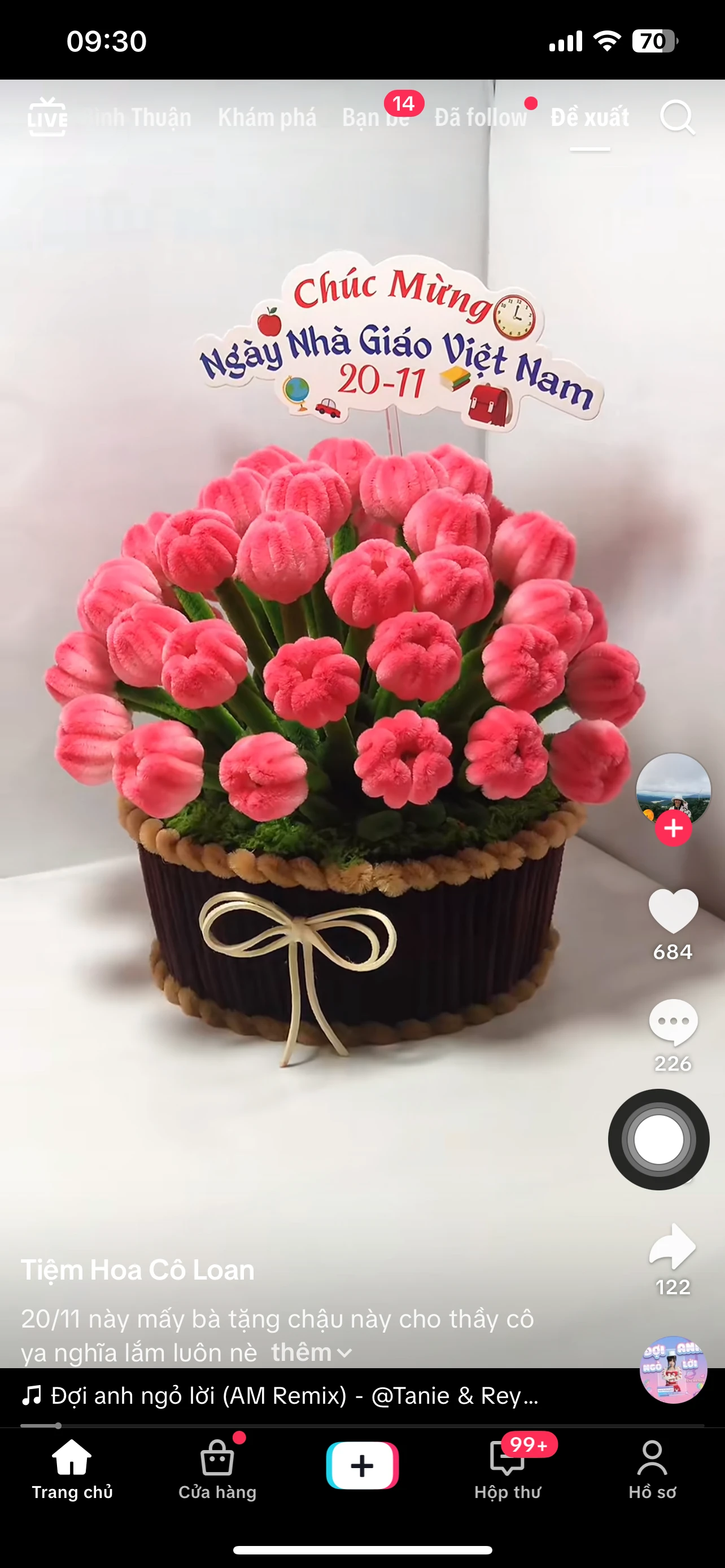Create a new video with plus button
The height and width of the screenshot is (1568, 725).
[x=362, y=1465]
